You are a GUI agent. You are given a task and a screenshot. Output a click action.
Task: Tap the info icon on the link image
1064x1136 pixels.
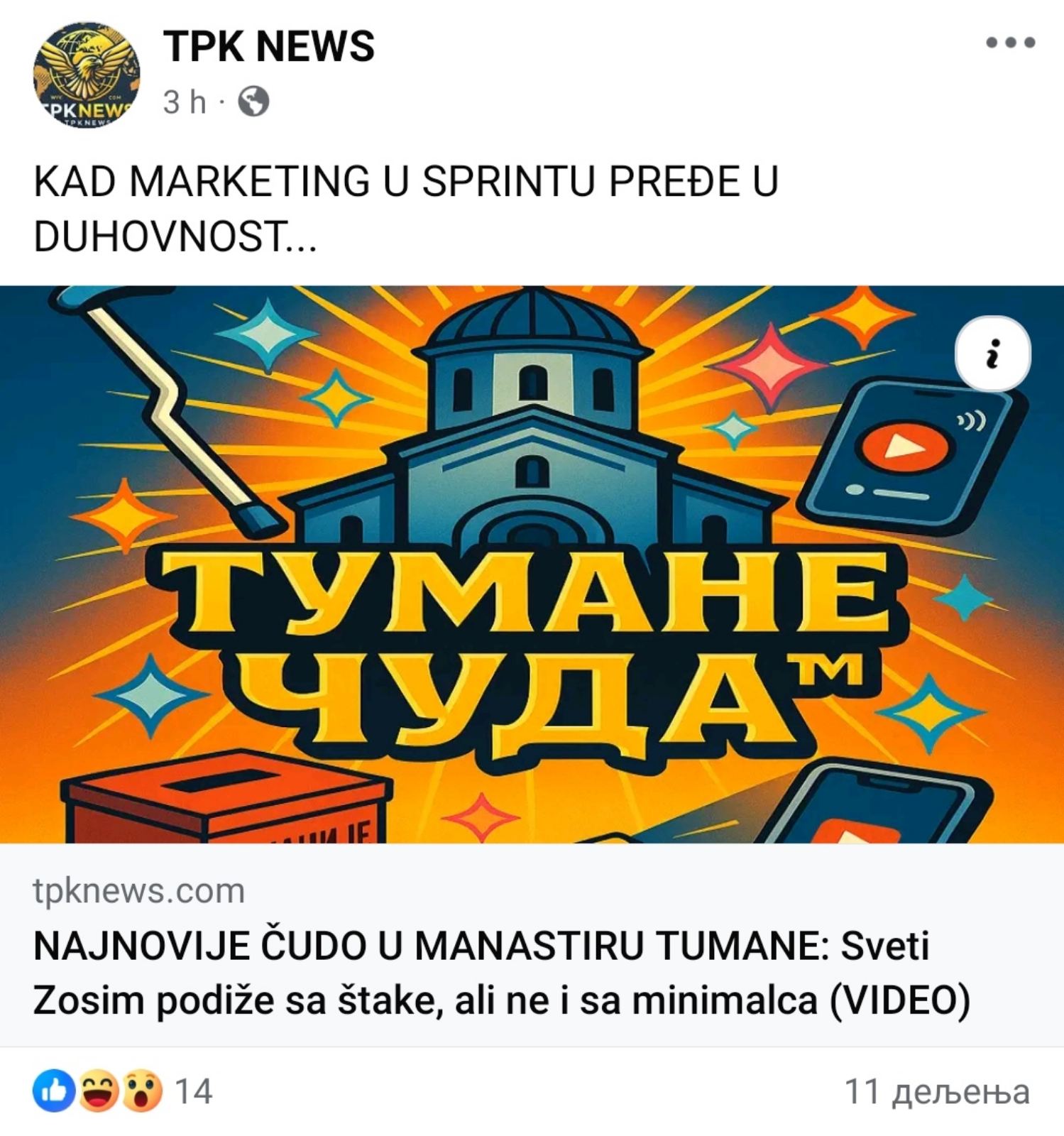pyautogui.click(x=992, y=353)
